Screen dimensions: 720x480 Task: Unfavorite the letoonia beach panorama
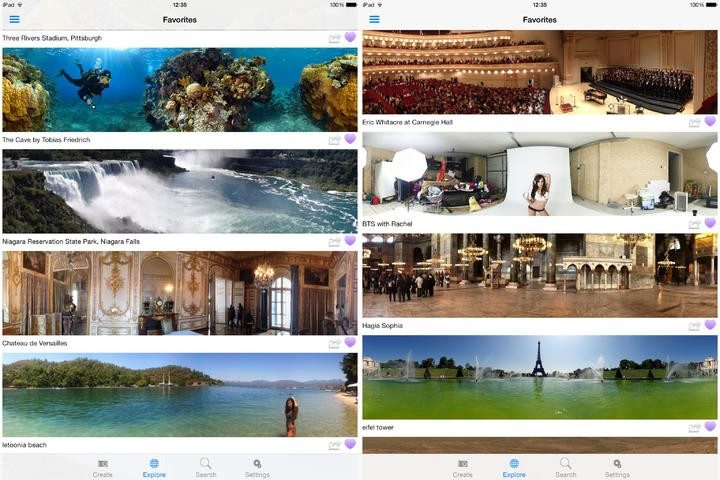(350, 444)
